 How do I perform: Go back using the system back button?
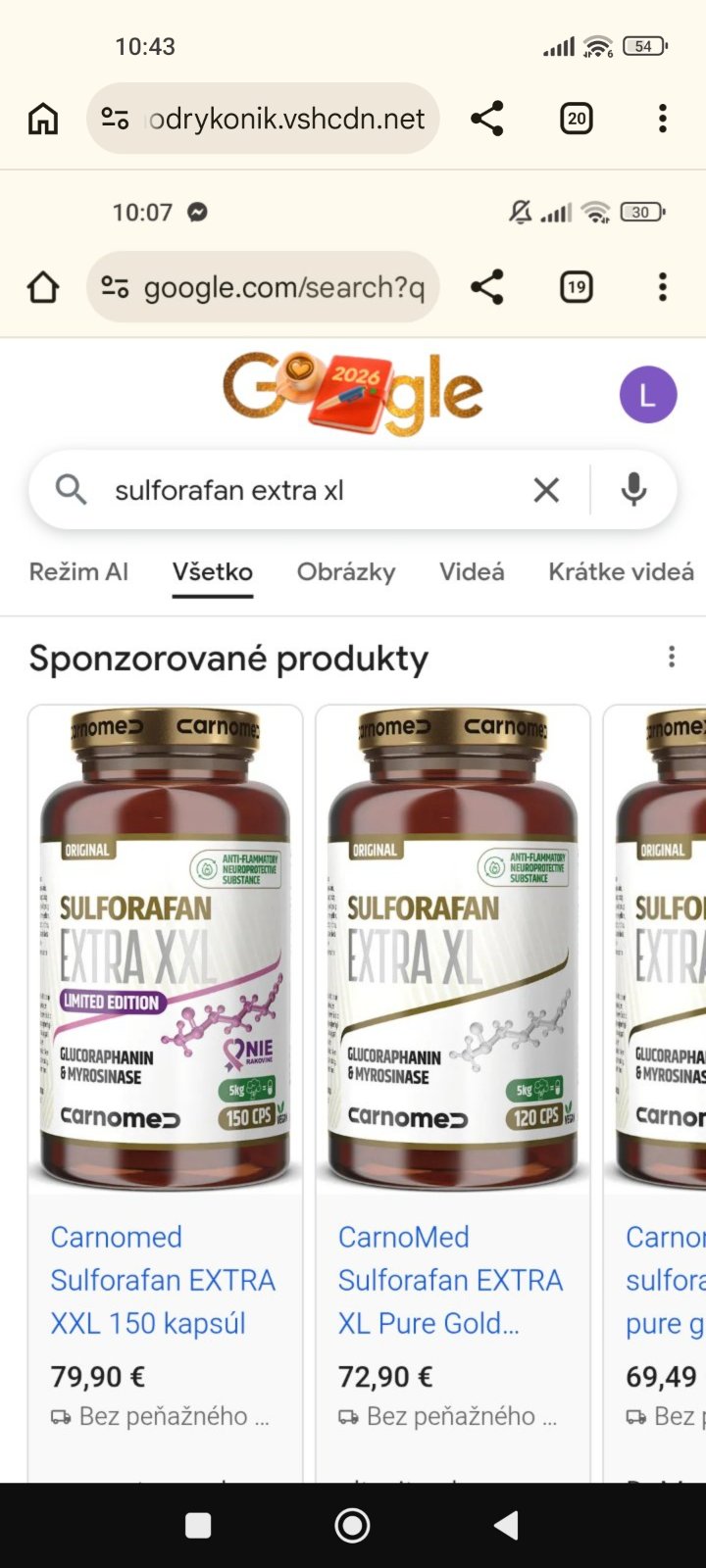click(x=506, y=1525)
